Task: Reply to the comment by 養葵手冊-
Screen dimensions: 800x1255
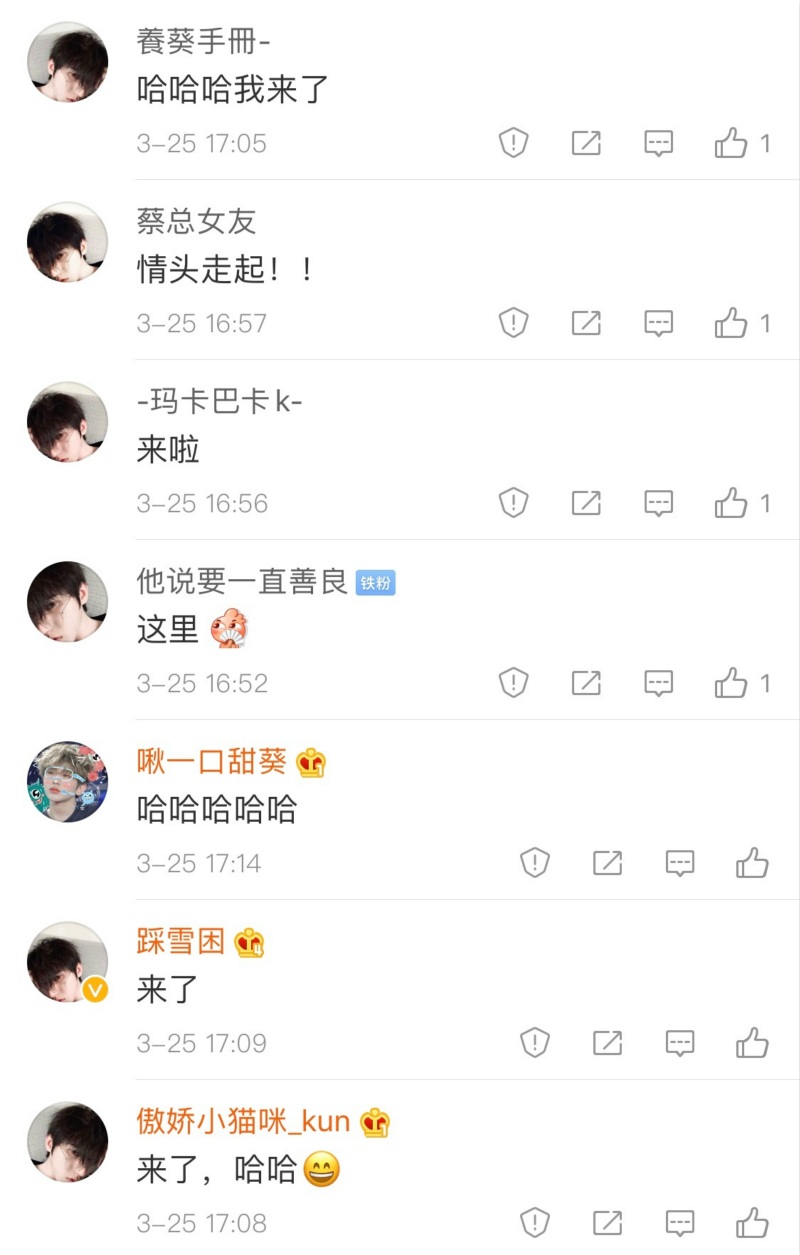Action: pyautogui.click(x=658, y=143)
